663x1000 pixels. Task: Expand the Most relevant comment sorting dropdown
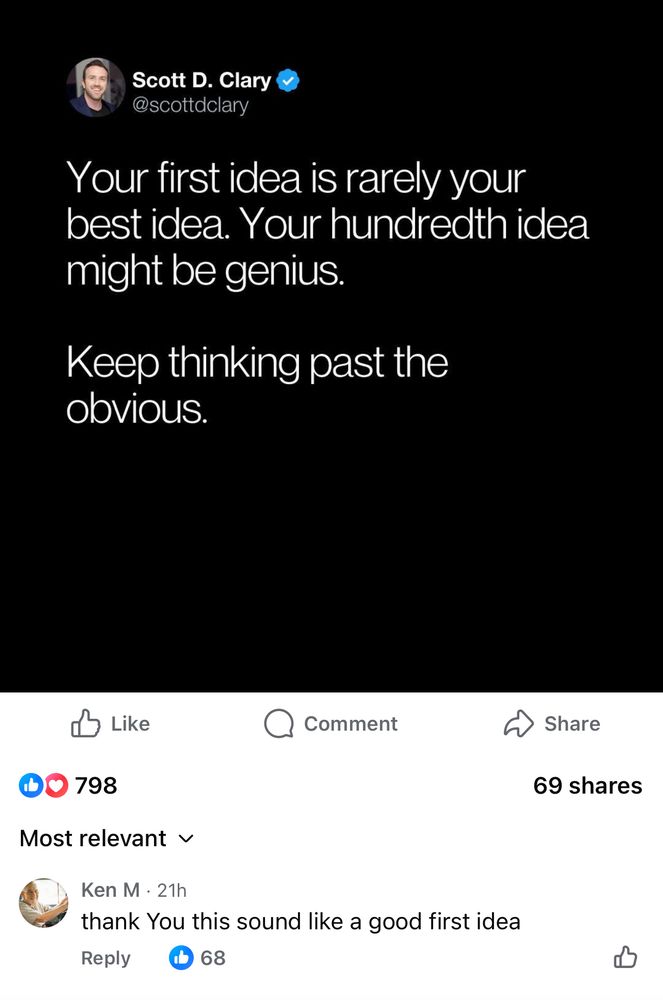pos(106,838)
